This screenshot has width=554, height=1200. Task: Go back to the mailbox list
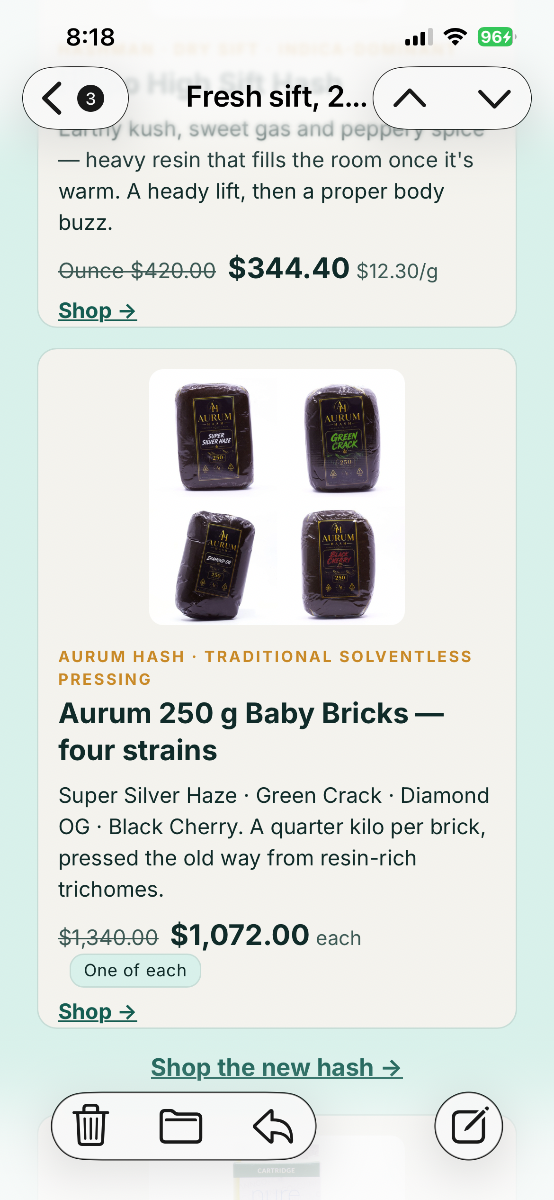tap(75, 98)
